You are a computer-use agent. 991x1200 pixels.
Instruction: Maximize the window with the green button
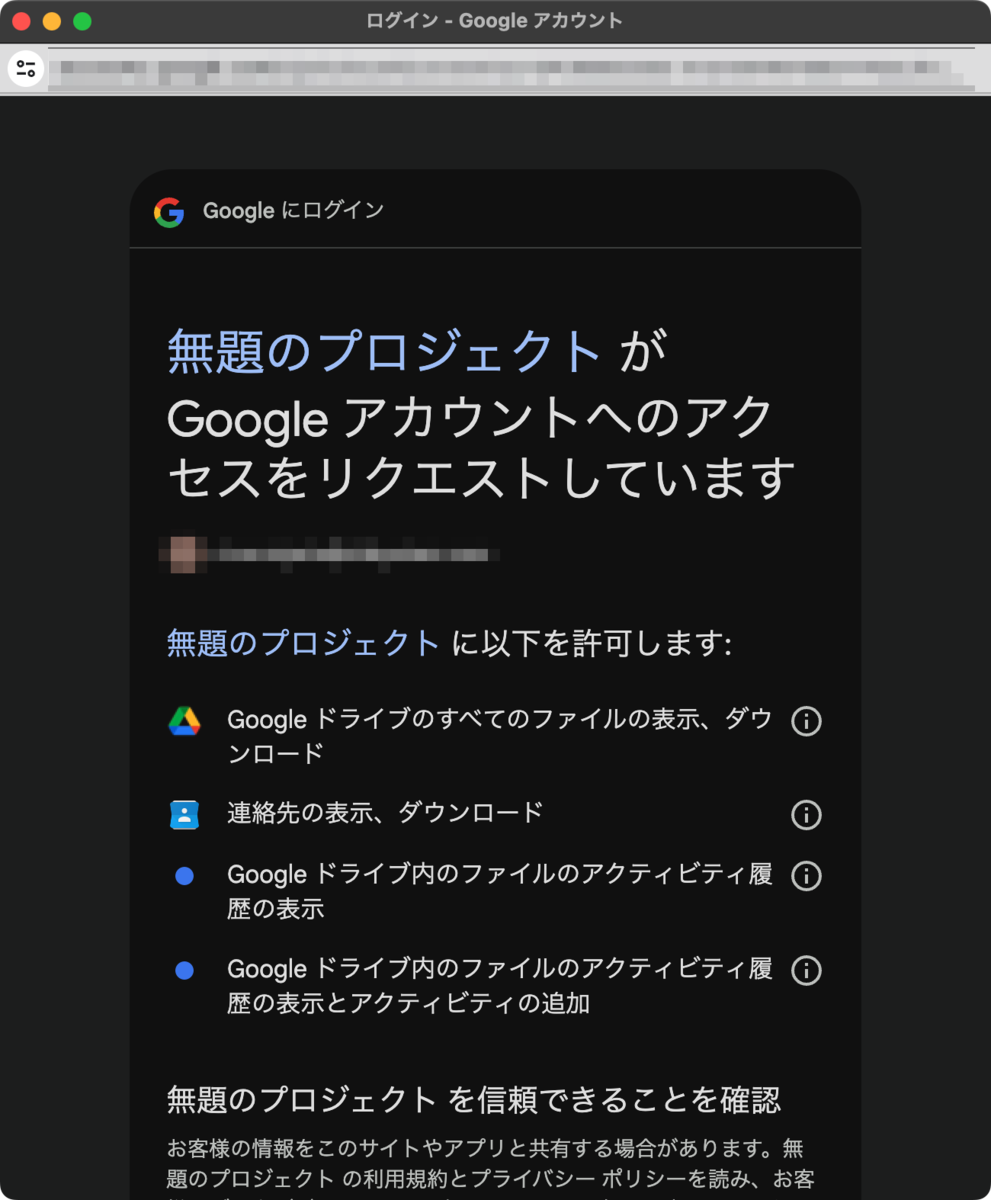[82, 21]
